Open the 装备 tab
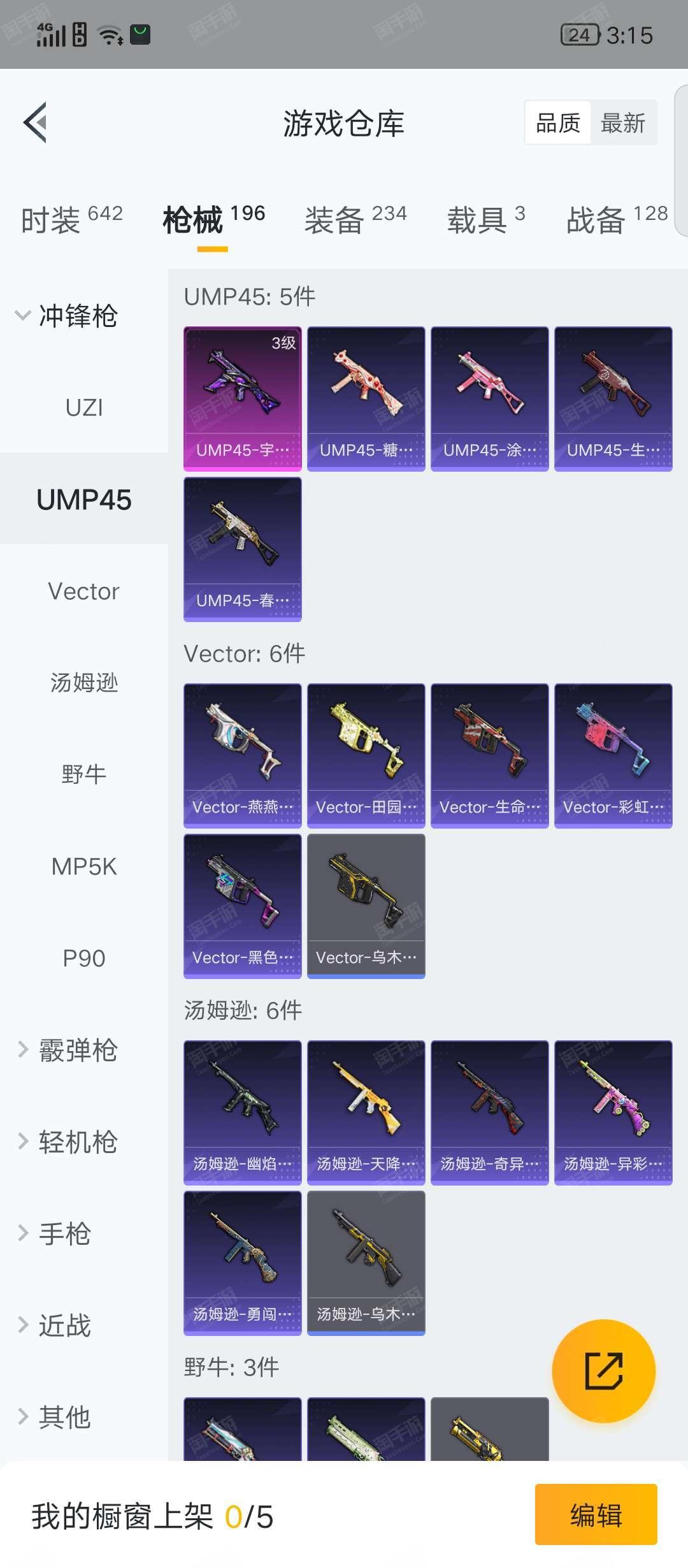This screenshot has width=688, height=1568. (355, 220)
